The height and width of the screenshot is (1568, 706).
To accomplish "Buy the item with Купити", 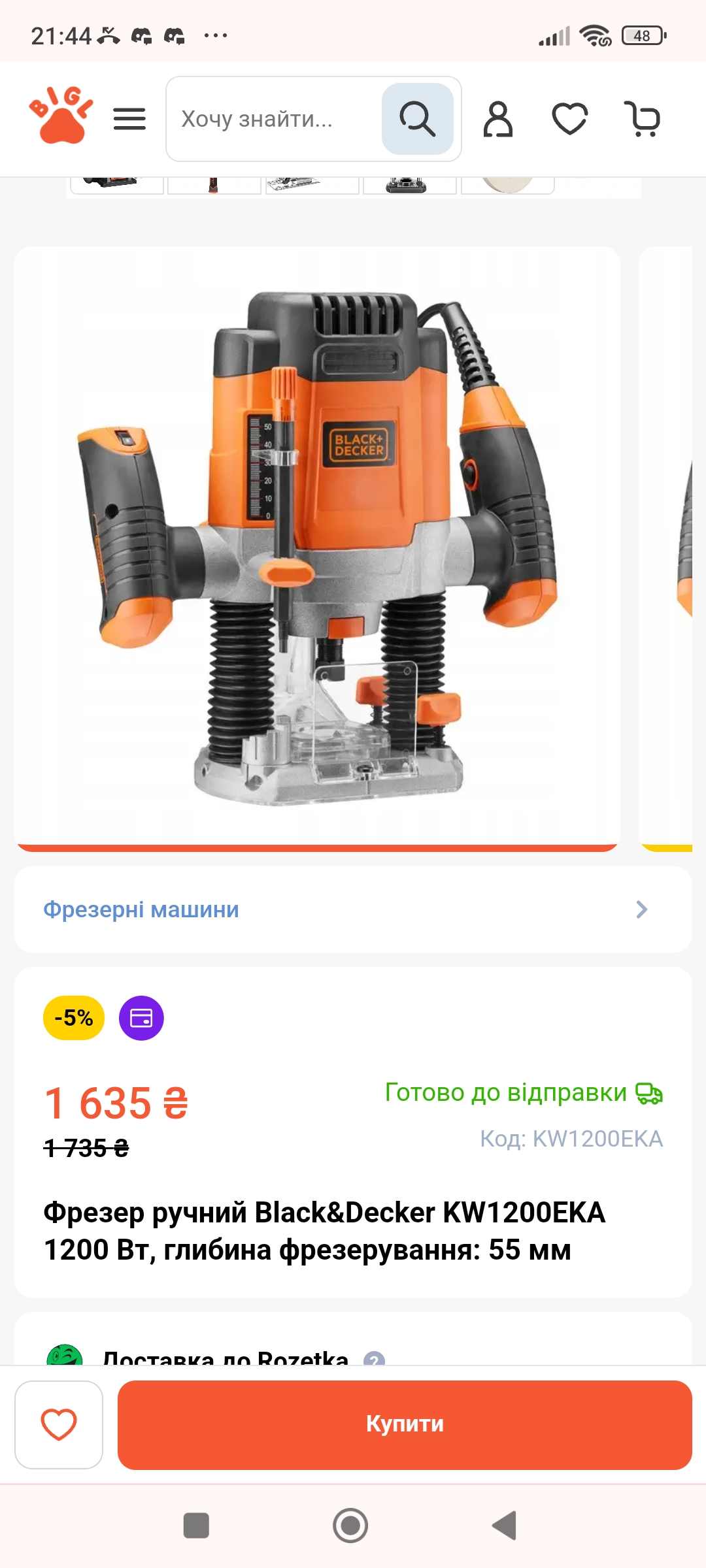I will pyautogui.click(x=405, y=1424).
